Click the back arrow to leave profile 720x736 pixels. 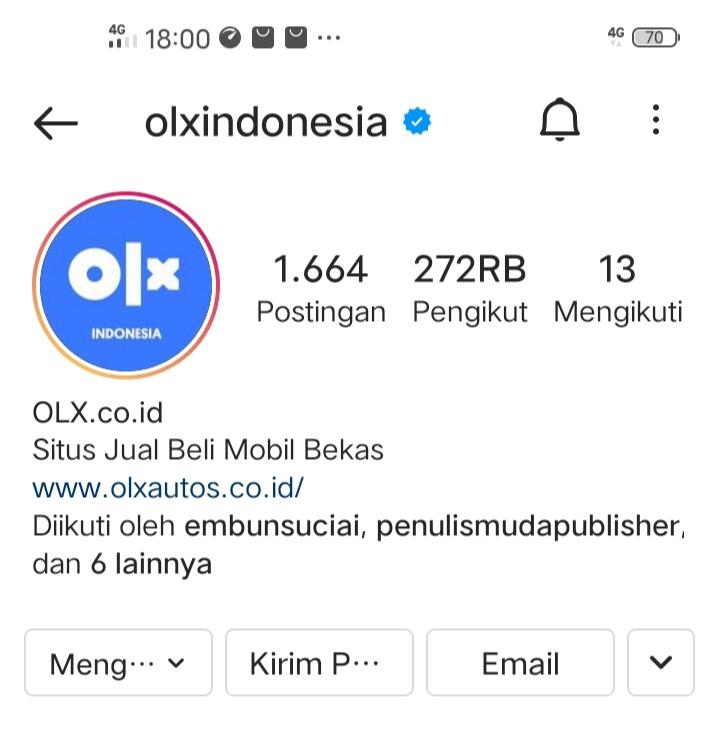(x=55, y=120)
